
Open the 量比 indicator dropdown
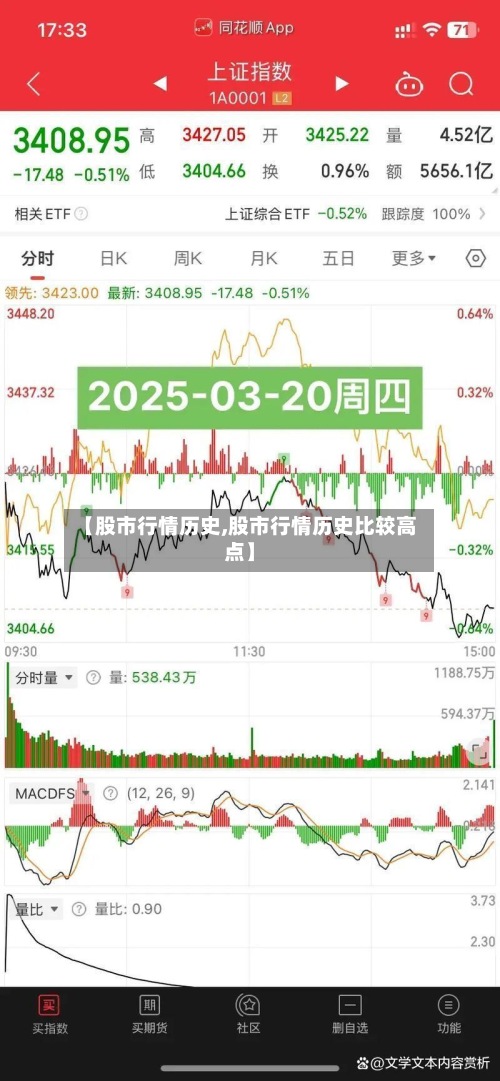(x=36, y=909)
